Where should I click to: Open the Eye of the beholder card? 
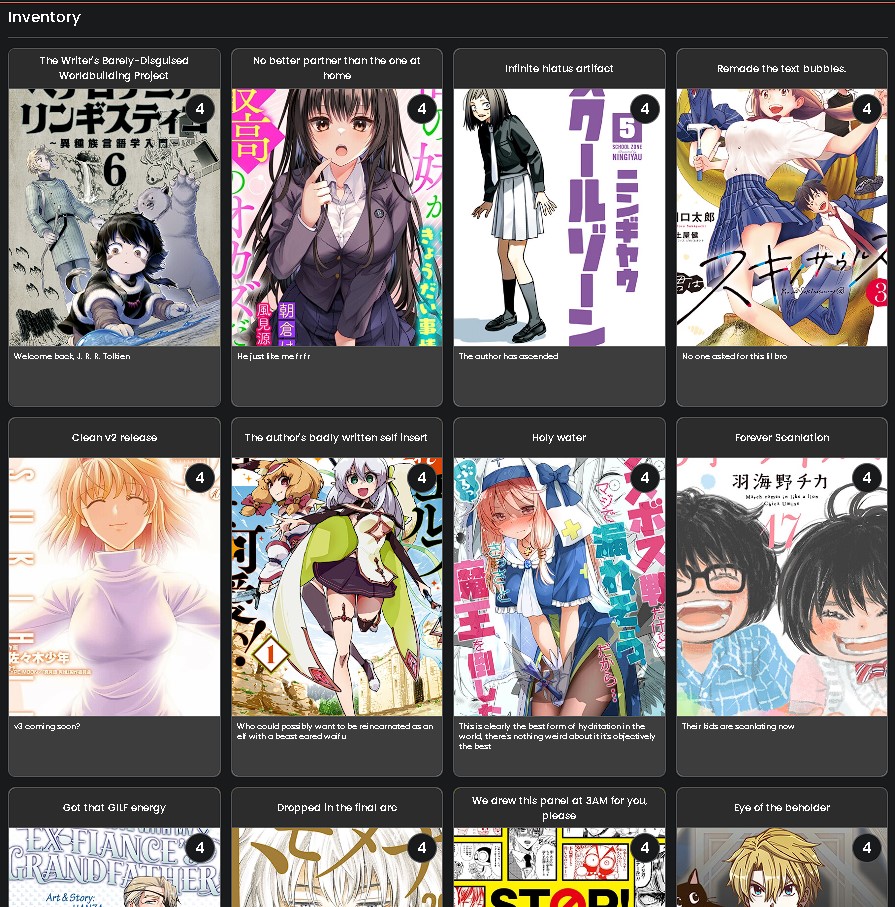[x=781, y=865]
